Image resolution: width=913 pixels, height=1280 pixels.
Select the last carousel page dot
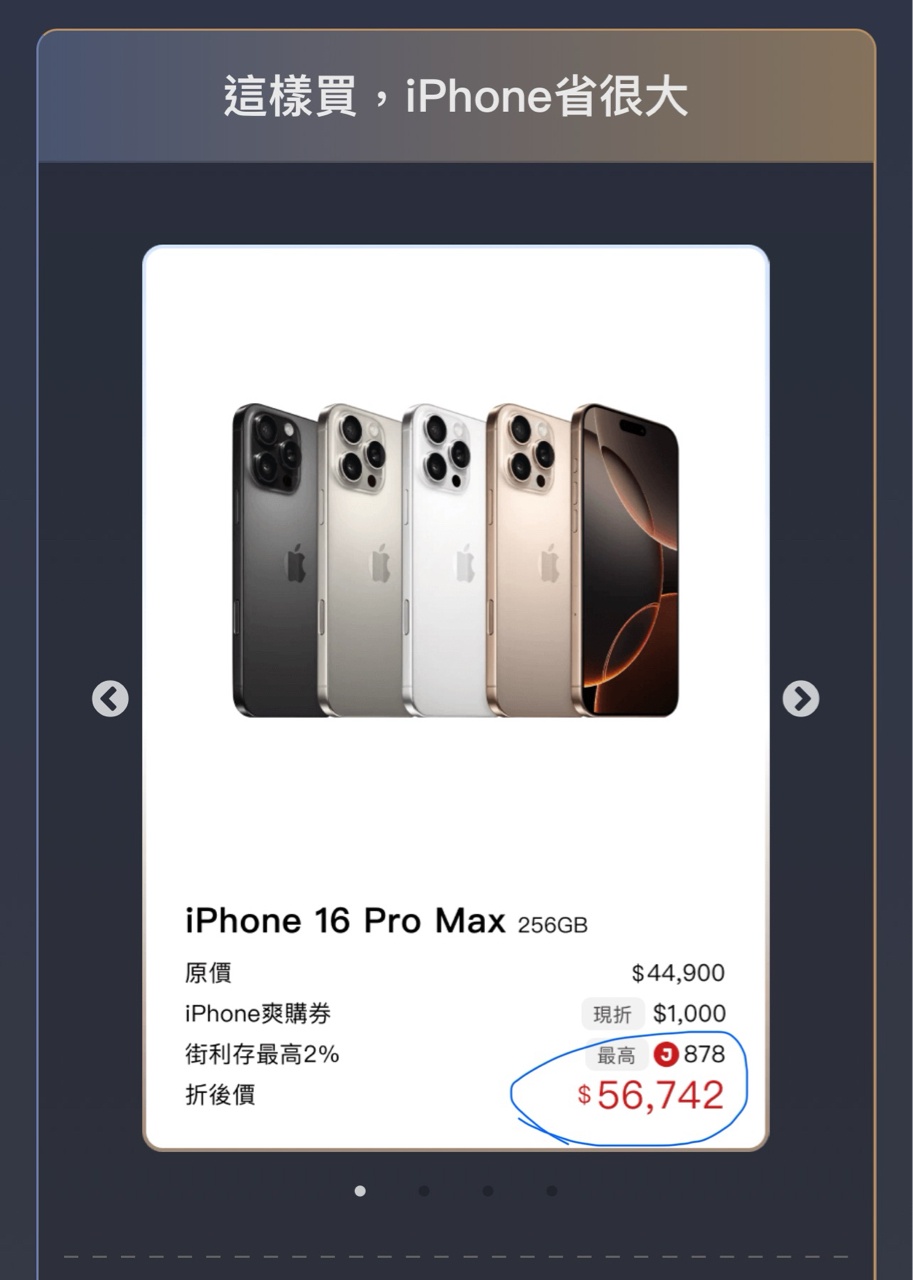(551, 1191)
